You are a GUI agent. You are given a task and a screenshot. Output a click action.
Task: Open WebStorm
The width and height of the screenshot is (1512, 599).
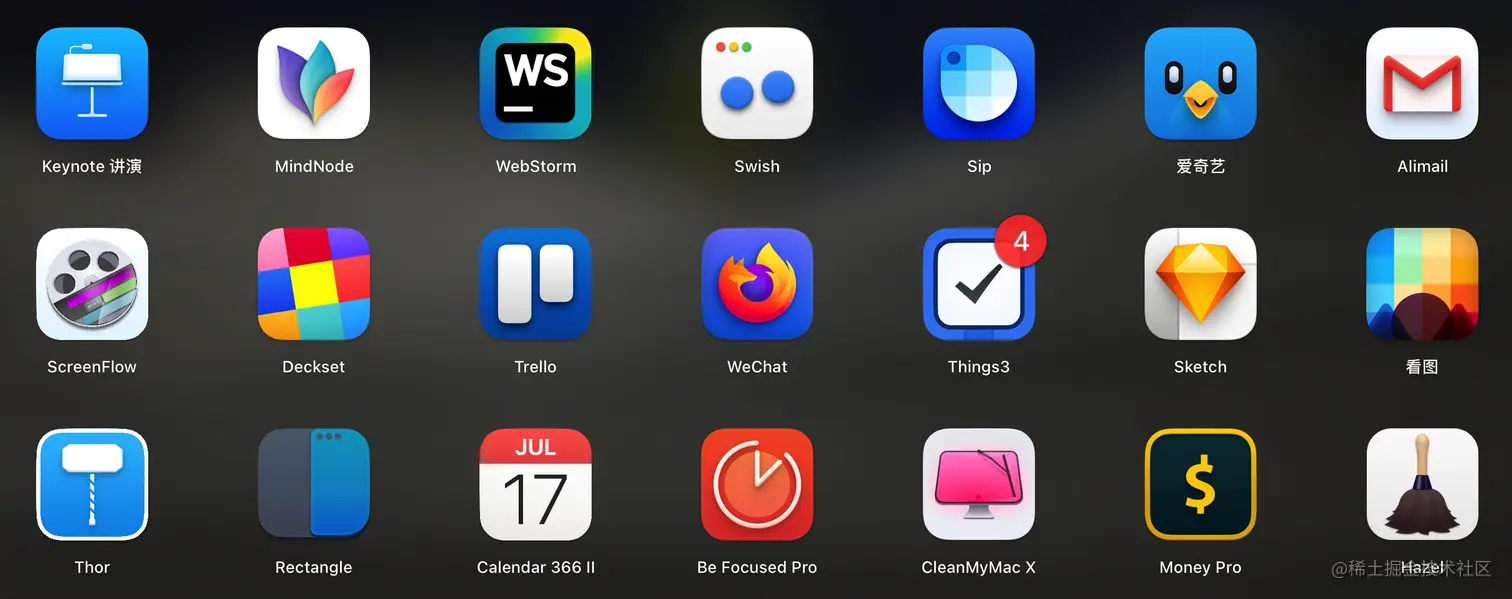536,84
